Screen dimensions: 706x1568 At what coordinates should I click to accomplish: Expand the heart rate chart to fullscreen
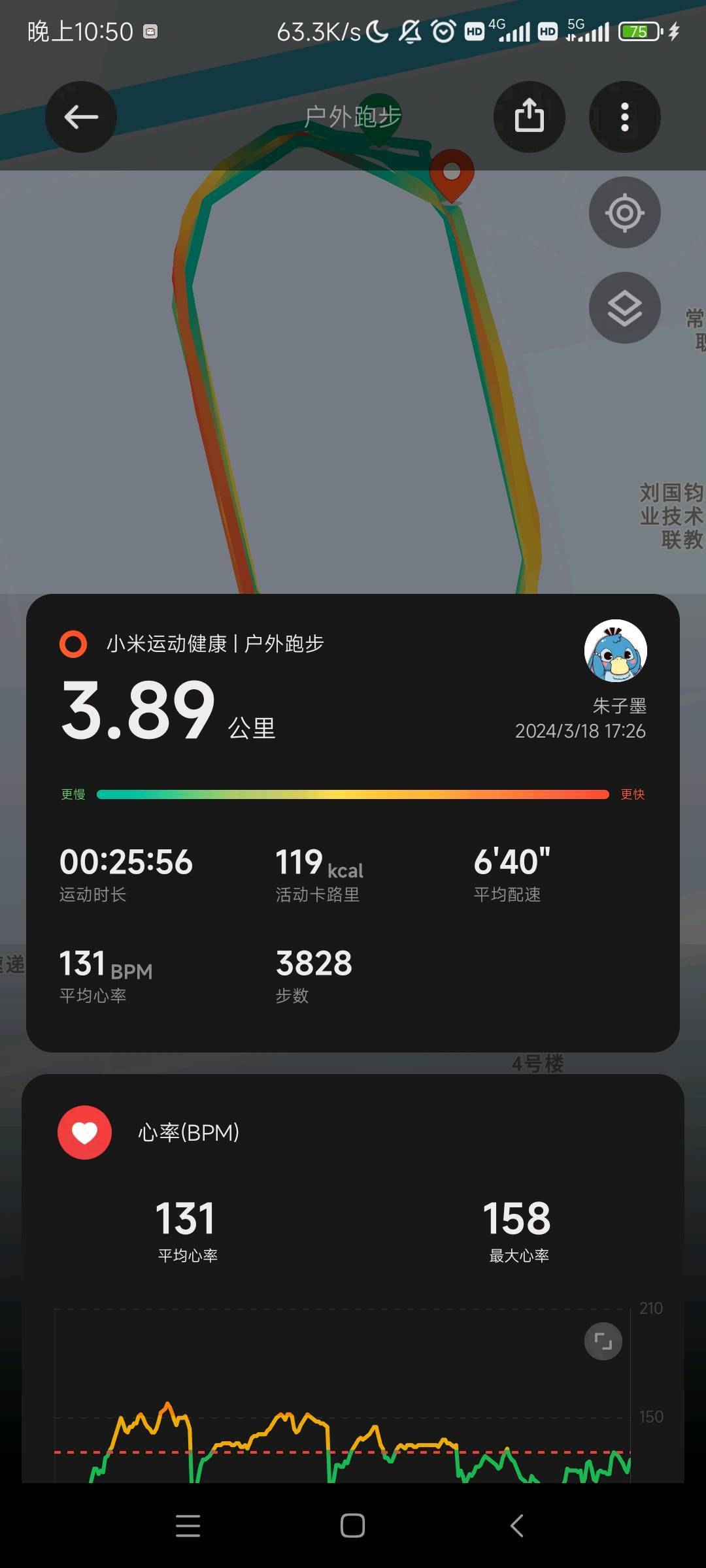(x=603, y=1341)
